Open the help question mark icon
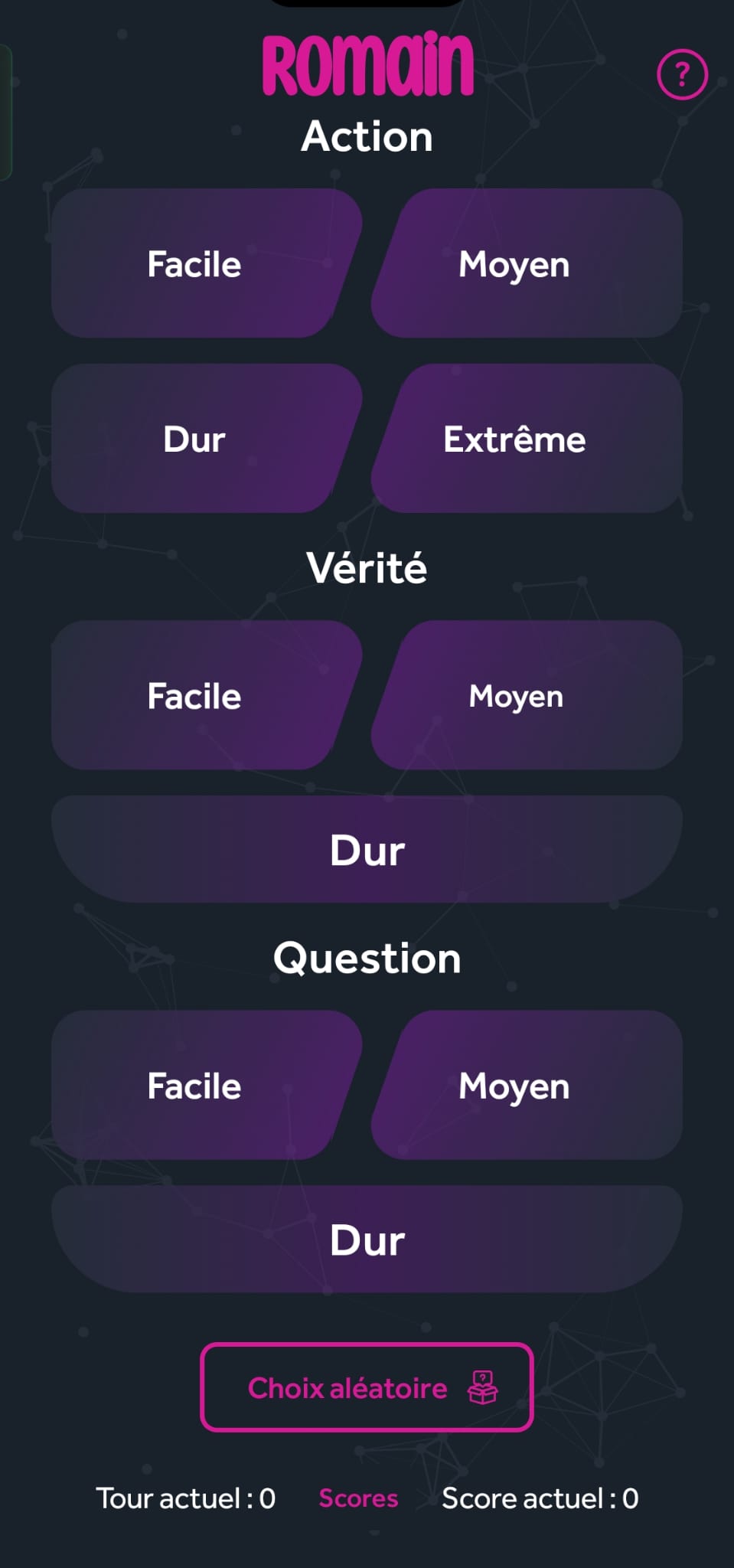This screenshot has height=1568, width=734. click(681, 74)
